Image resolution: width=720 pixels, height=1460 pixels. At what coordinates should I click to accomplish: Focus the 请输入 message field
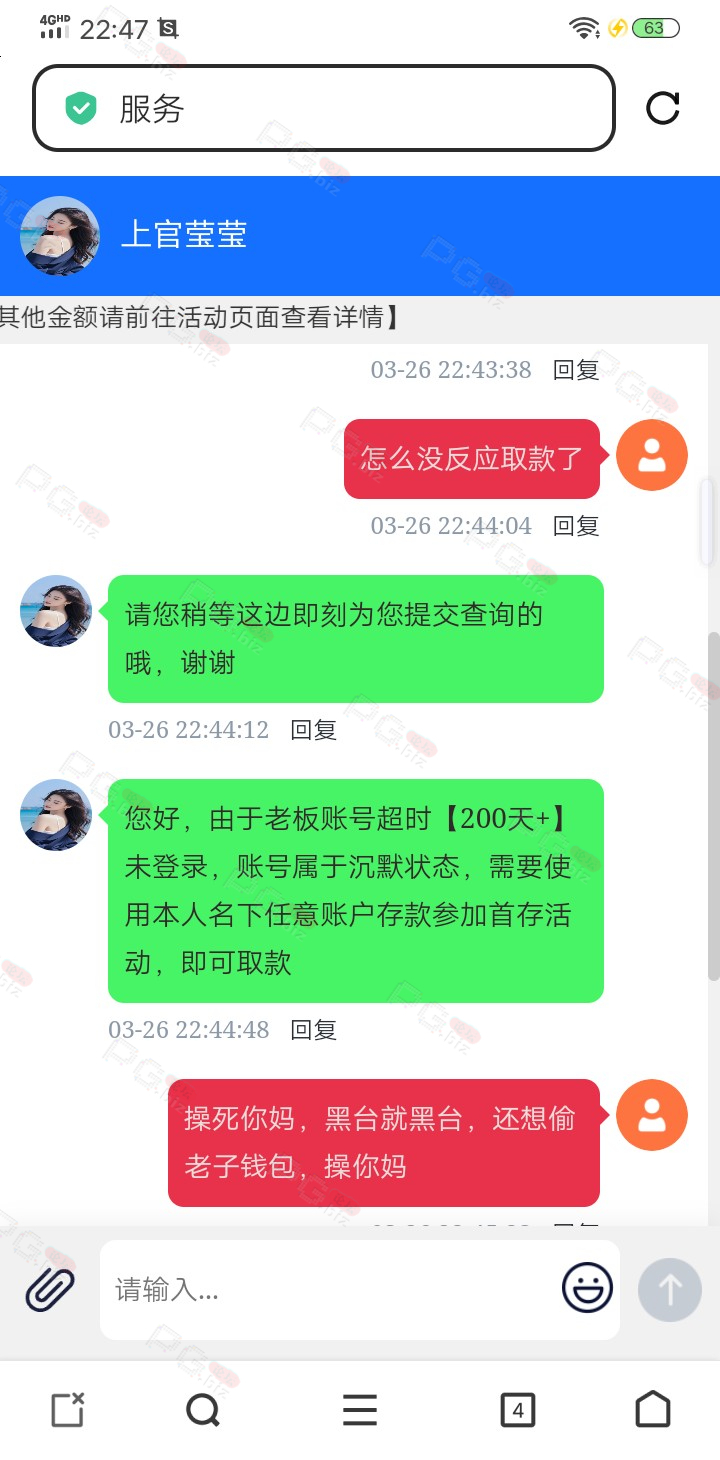coord(330,1290)
